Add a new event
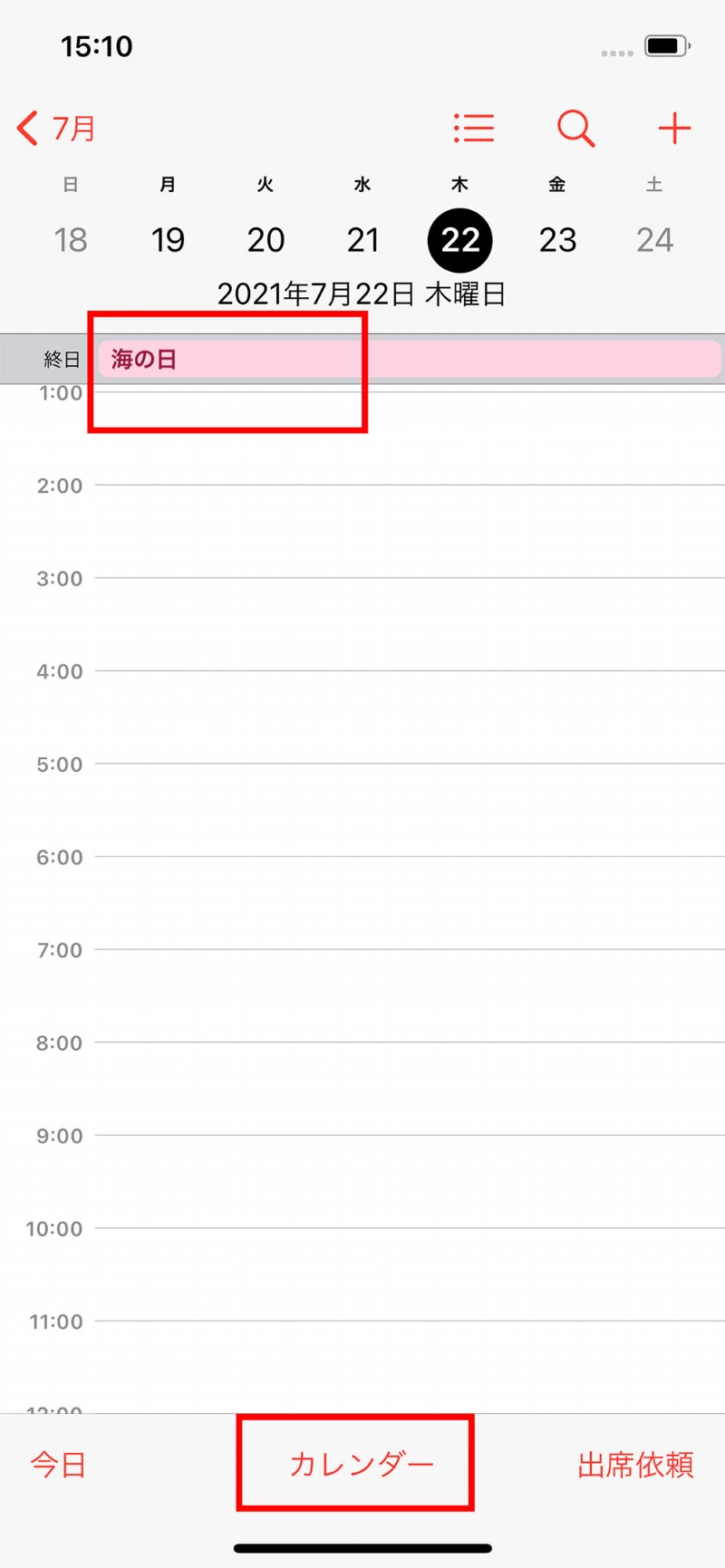The height and width of the screenshot is (1568, 725). coord(674,129)
